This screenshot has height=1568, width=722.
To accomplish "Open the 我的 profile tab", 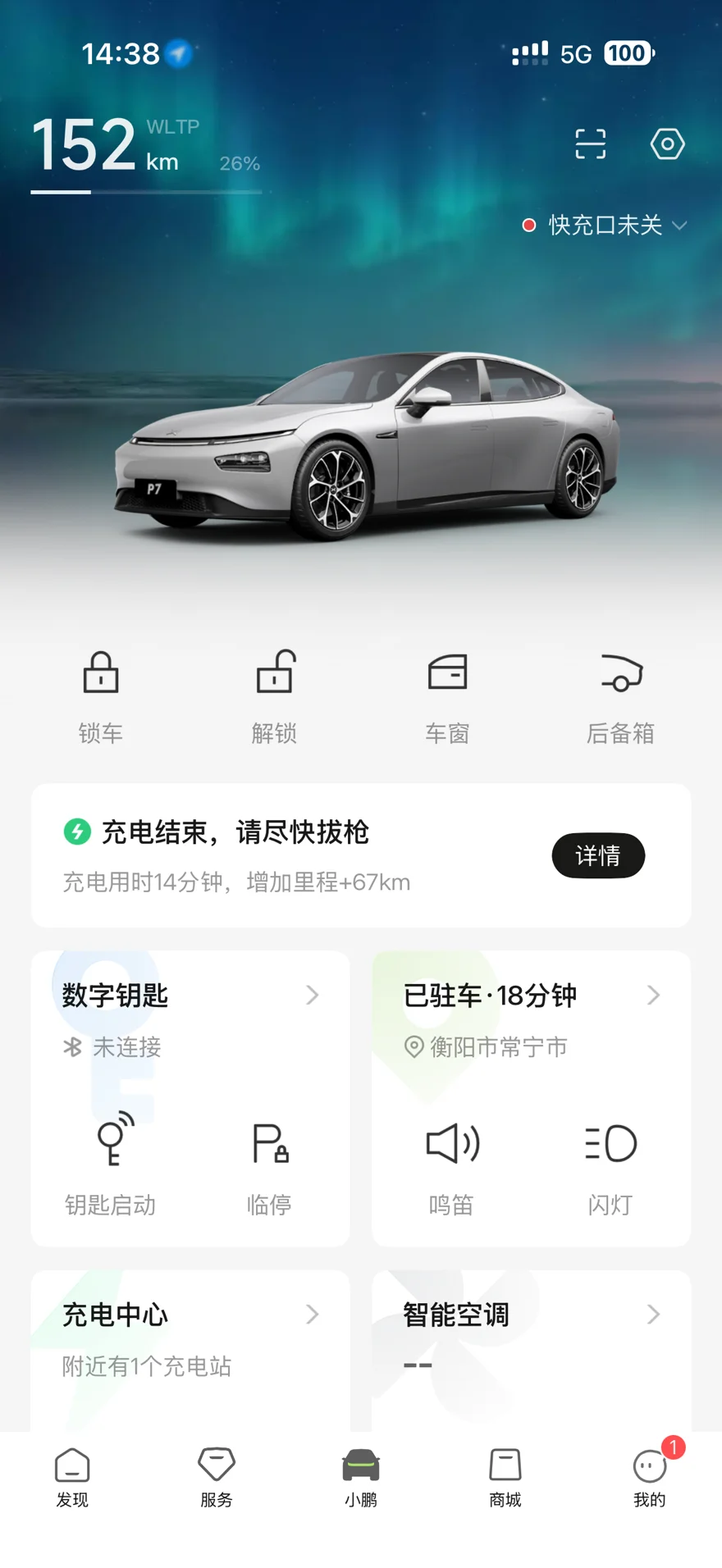I will (650, 1476).
